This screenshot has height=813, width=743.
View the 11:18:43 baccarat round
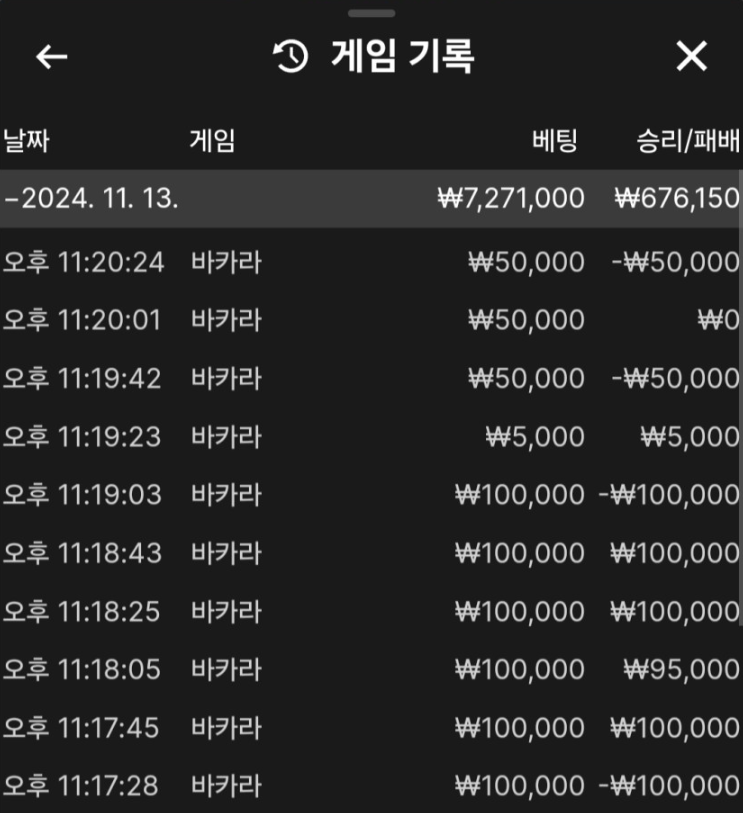pos(370,553)
